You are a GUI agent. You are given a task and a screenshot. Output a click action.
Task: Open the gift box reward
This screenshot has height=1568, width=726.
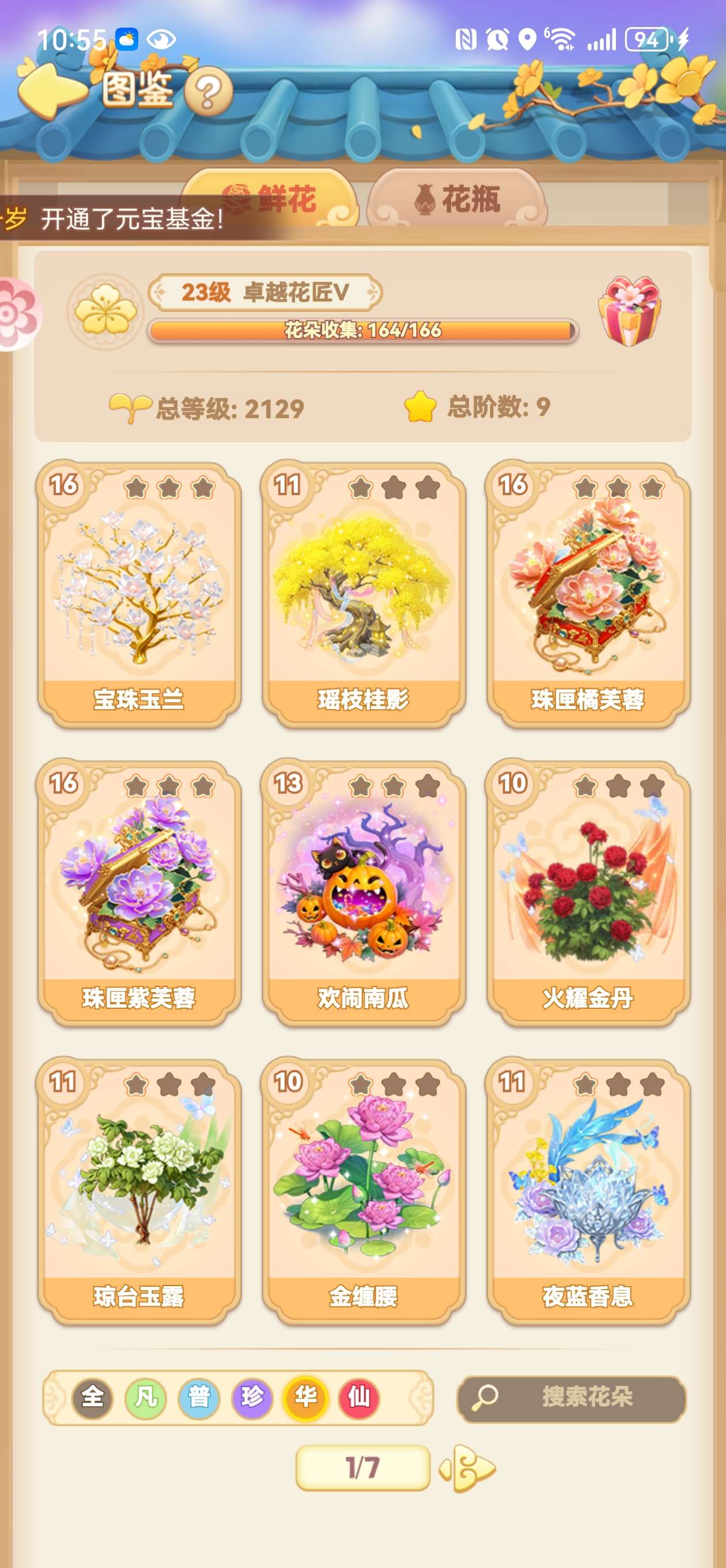629,311
